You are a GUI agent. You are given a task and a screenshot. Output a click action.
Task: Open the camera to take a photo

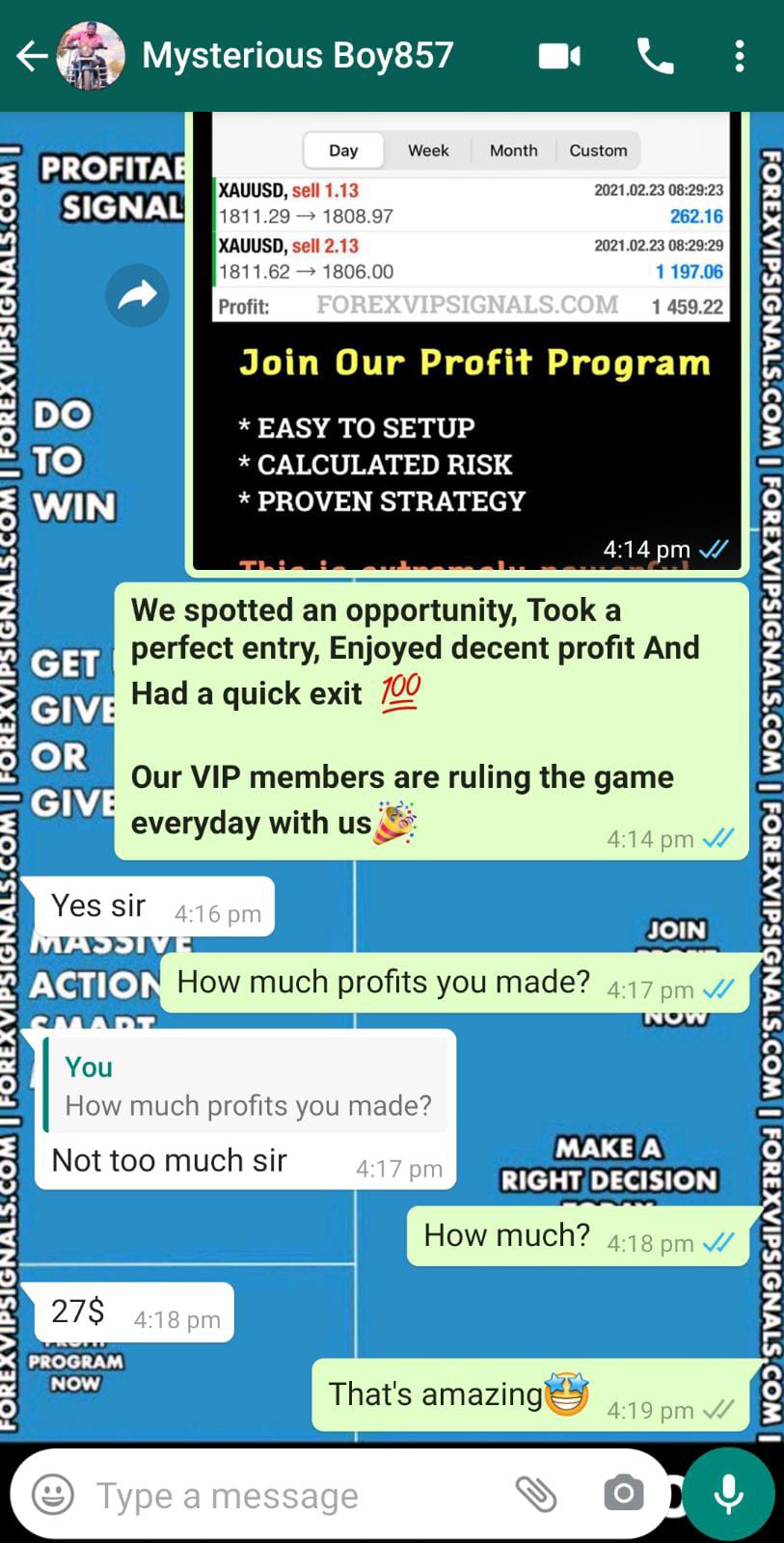(x=623, y=1495)
